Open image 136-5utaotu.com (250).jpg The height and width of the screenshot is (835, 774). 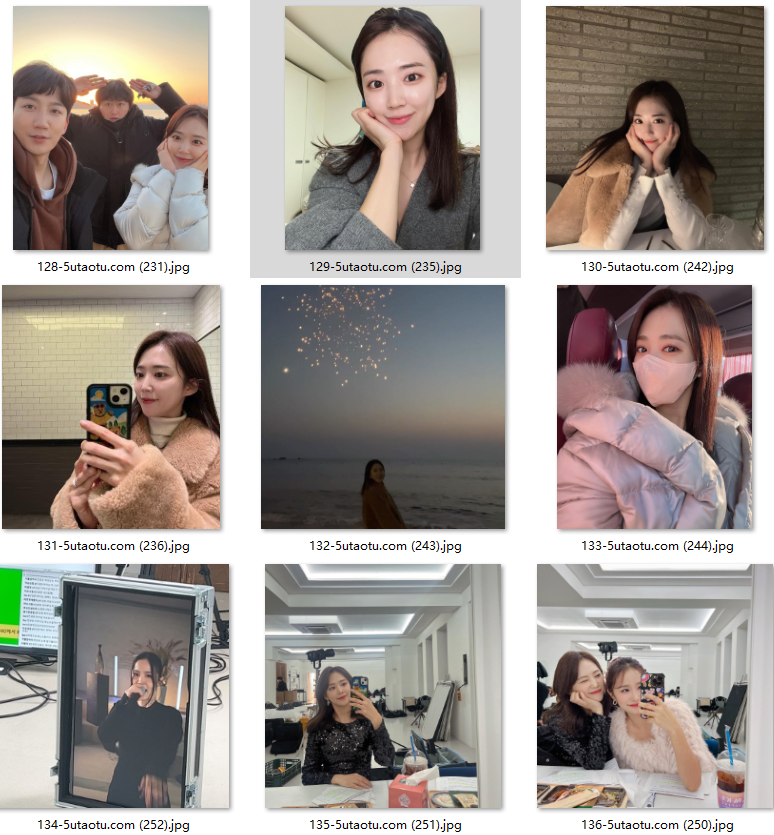[x=655, y=686]
